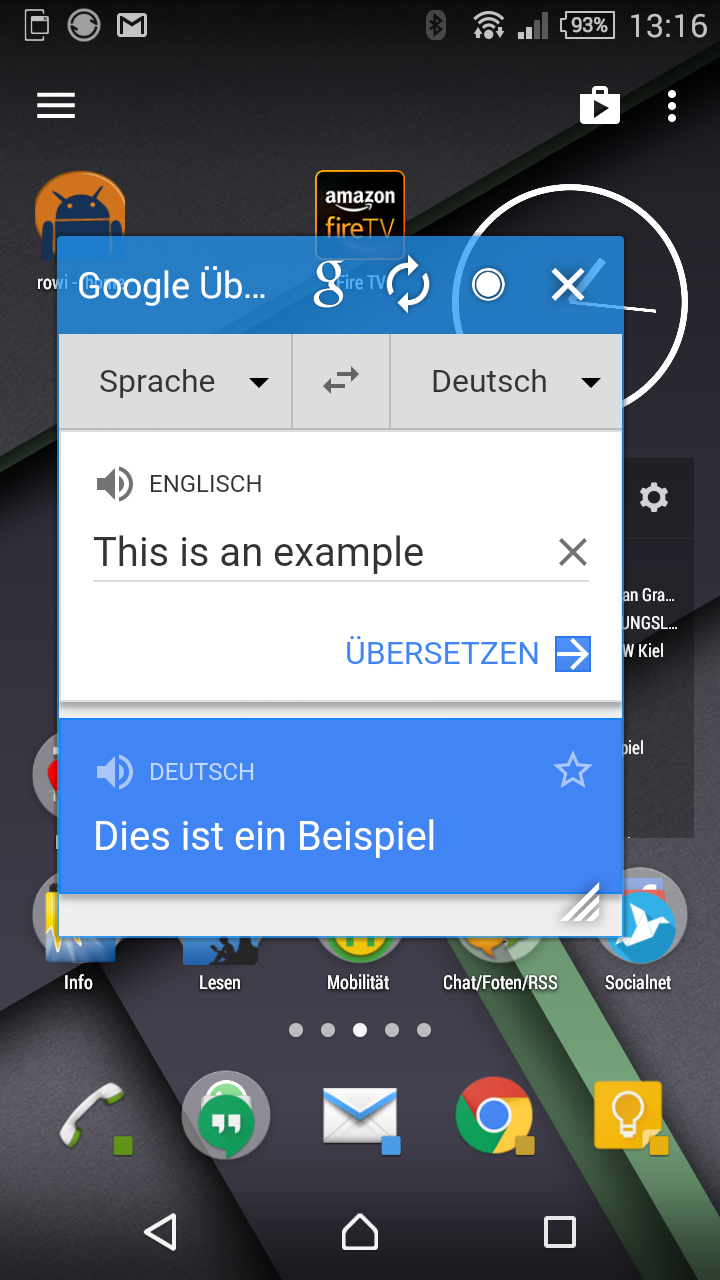720x1280 pixels.
Task: Open the Deutsch target language dropdown
Action: 506,381
